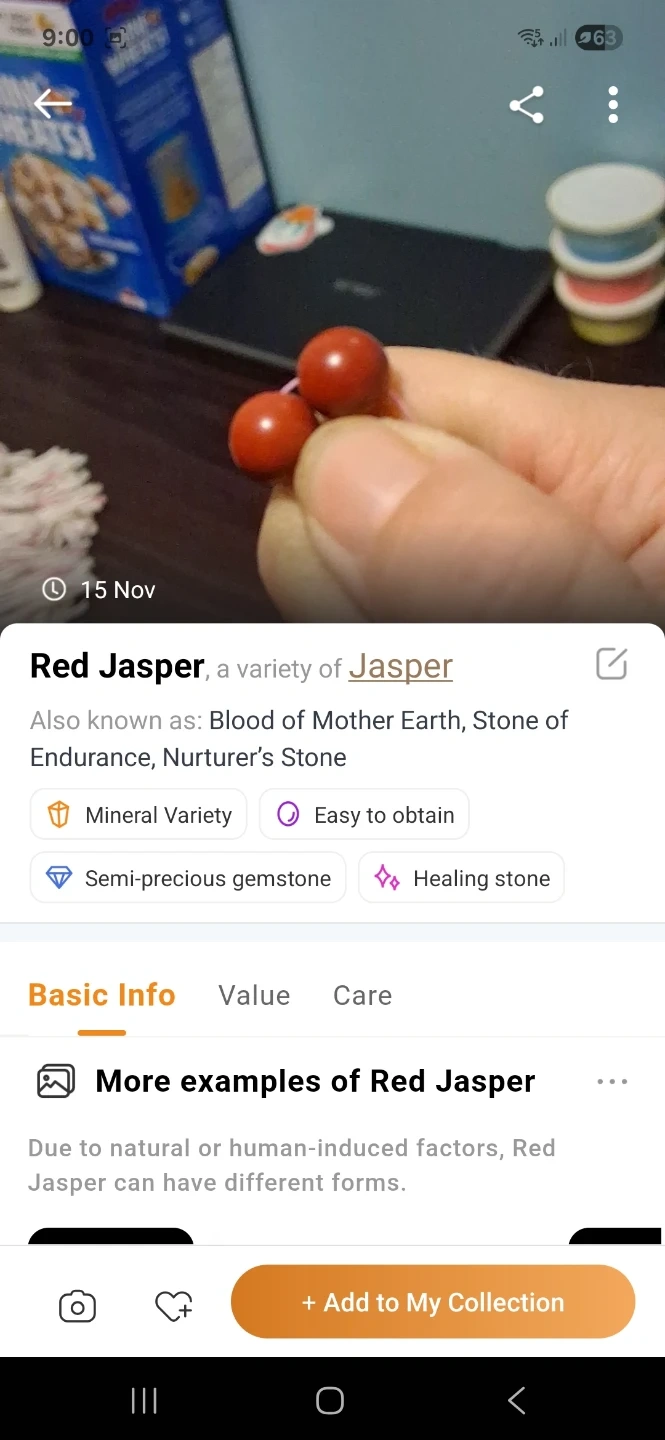Tap the Healing stone chip
Image resolution: width=665 pixels, height=1440 pixels.
(x=461, y=878)
